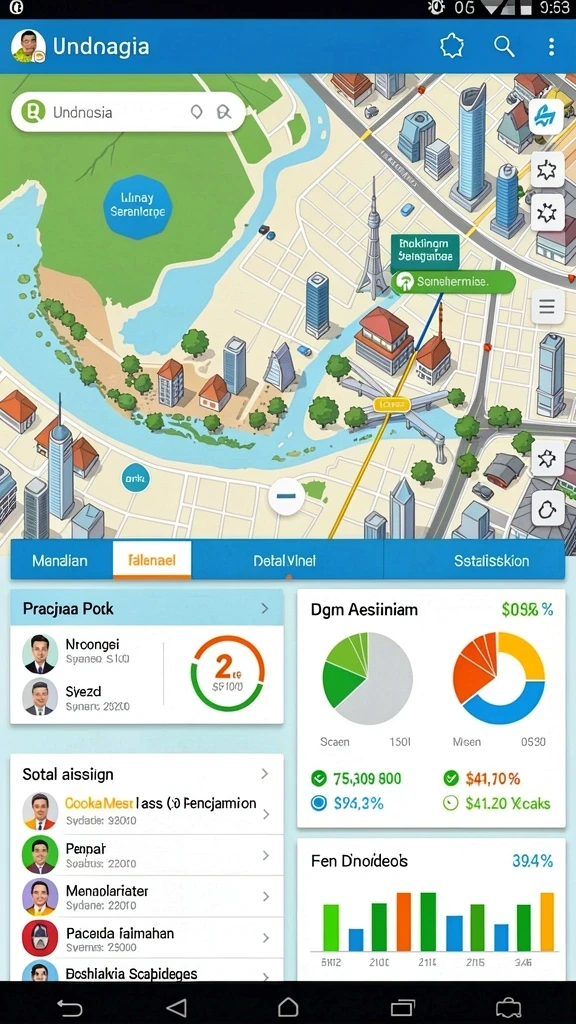Tap the system home button

pyautogui.click(x=288, y=1007)
